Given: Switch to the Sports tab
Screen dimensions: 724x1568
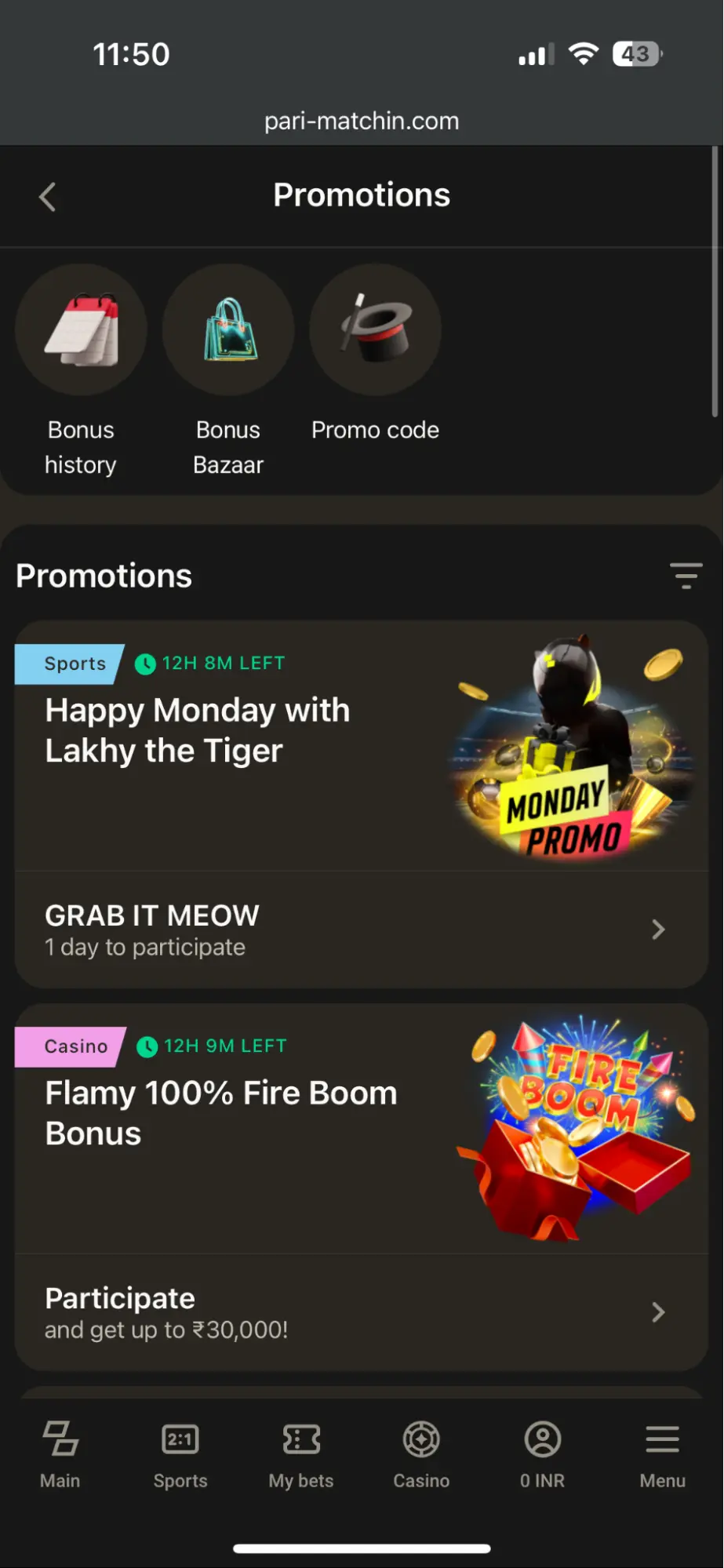Looking at the screenshot, I should point(180,1453).
